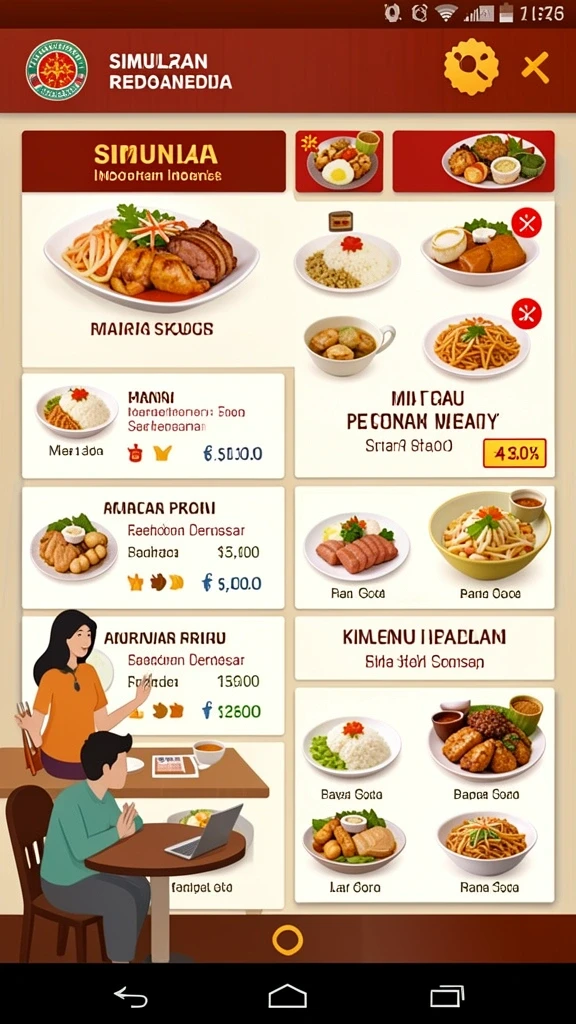This screenshot has height=1024, width=576.
Task: Open the MANAI rice dish card
Action: (x=153, y=426)
